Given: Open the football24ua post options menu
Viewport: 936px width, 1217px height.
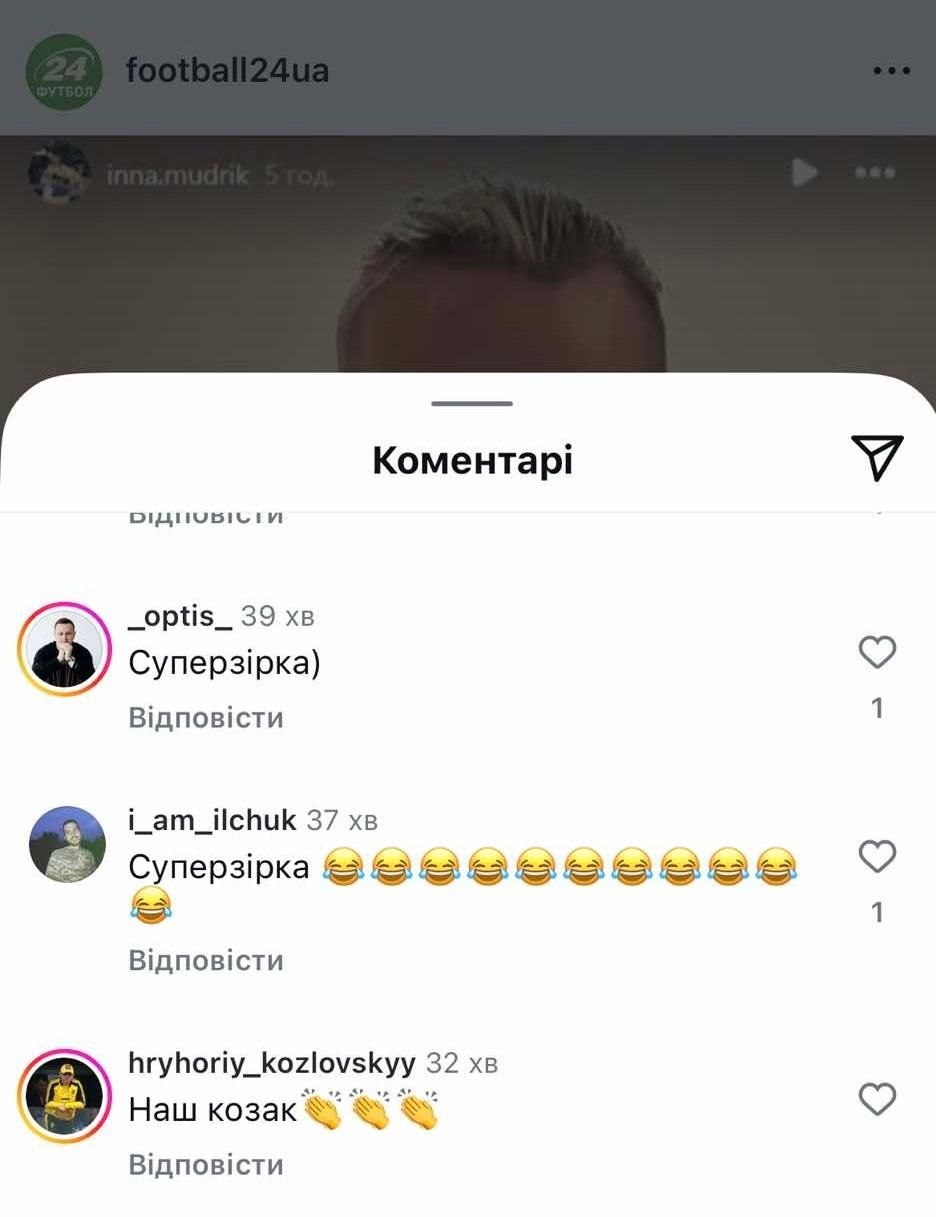Looking at the screenshot, I should click(890, 71).
